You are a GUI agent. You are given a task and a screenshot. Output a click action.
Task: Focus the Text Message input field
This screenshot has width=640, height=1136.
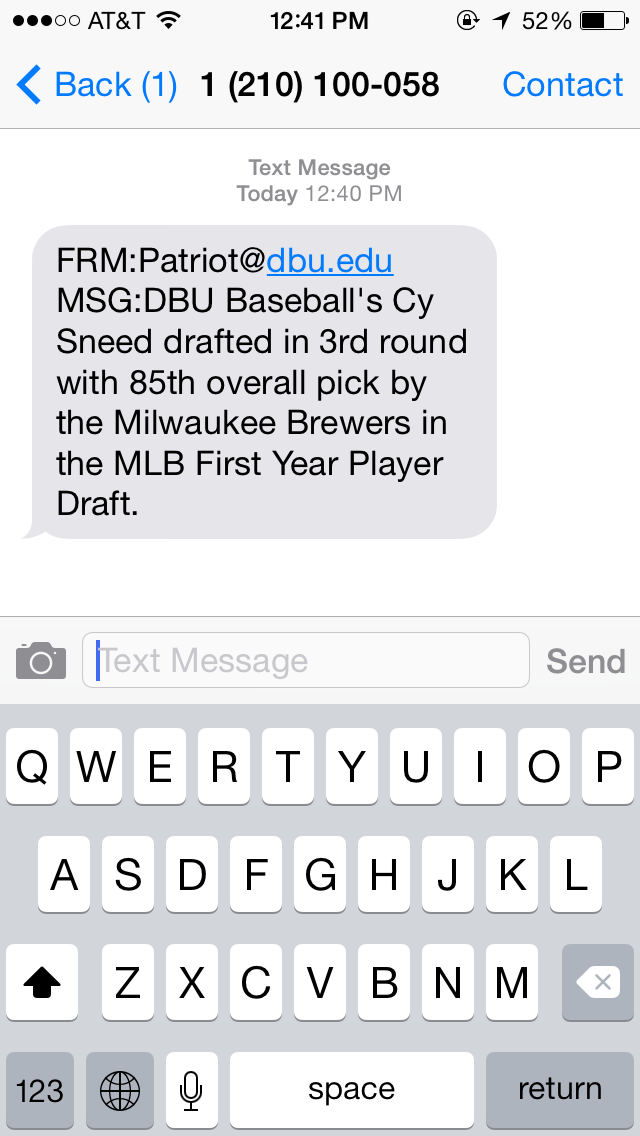coord(306,660)
